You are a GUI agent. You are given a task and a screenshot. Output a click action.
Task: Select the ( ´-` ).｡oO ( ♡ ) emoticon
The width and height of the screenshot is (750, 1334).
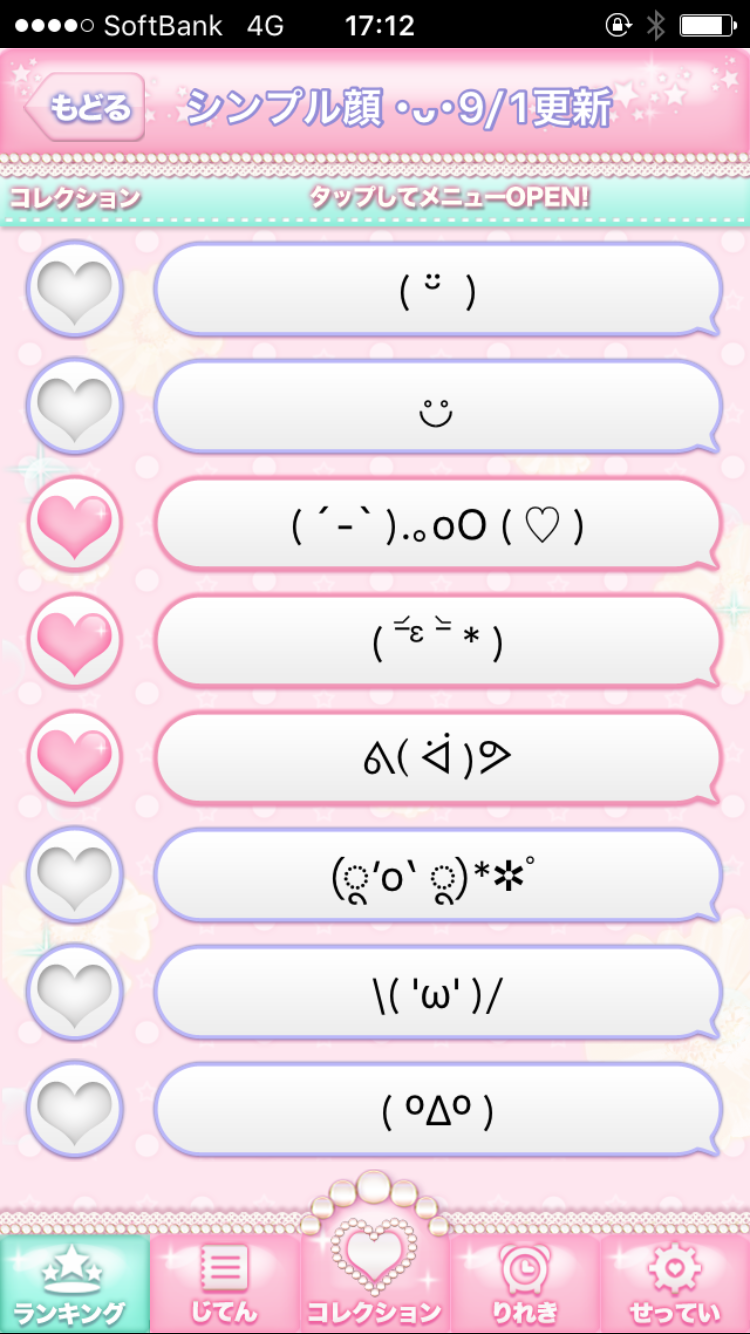coord(437,525)
